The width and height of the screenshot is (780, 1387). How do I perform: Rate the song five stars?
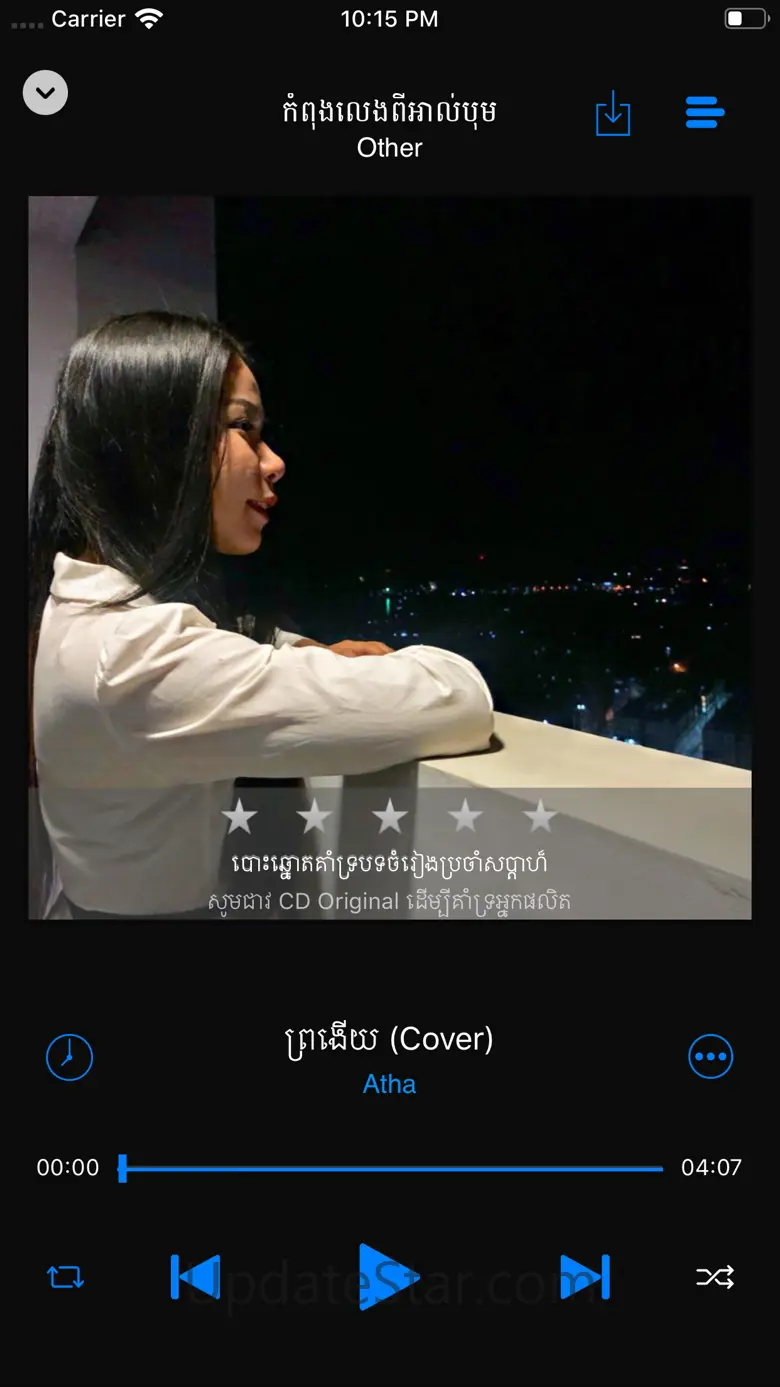(x=540, y=817)
